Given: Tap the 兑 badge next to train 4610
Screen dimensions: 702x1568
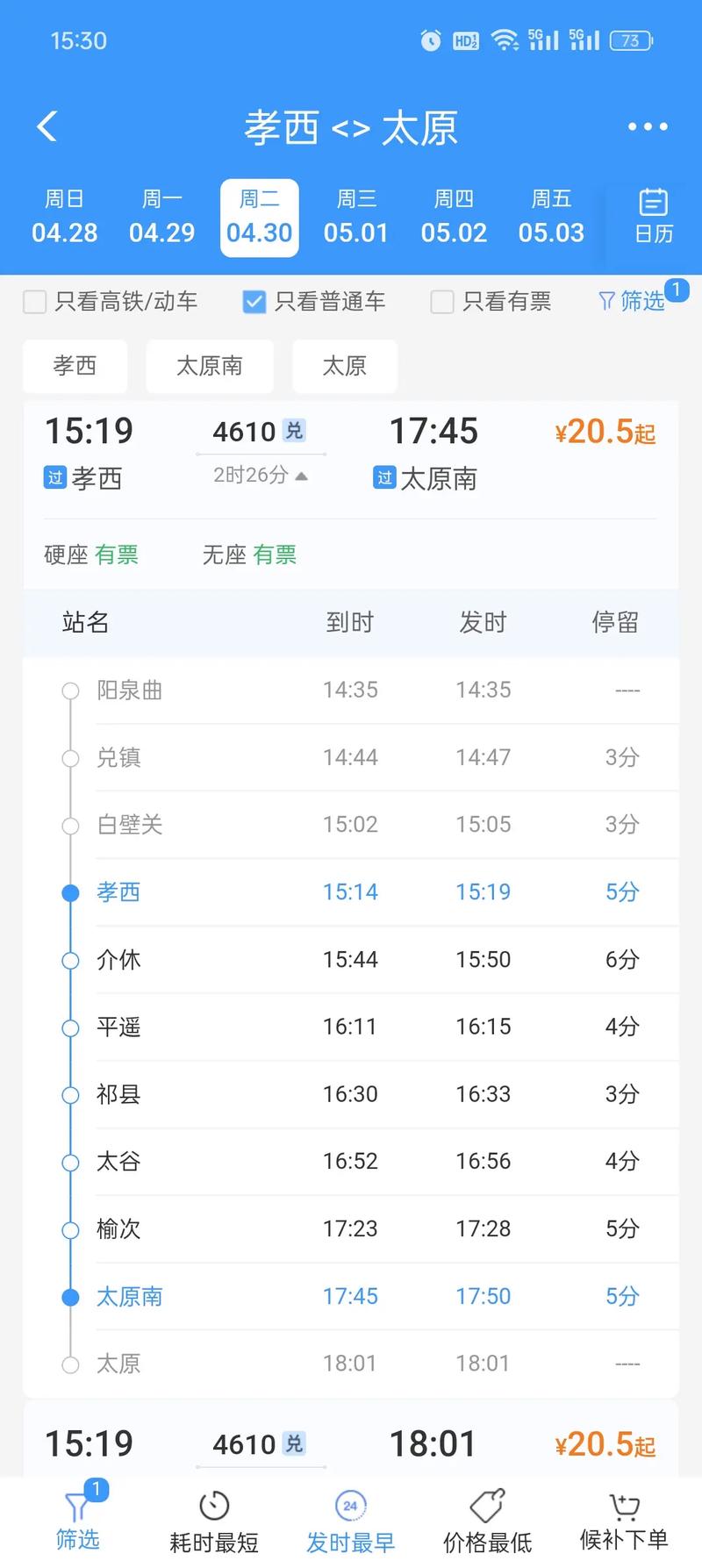Looking at the screenshot, I should pos(293,431).
